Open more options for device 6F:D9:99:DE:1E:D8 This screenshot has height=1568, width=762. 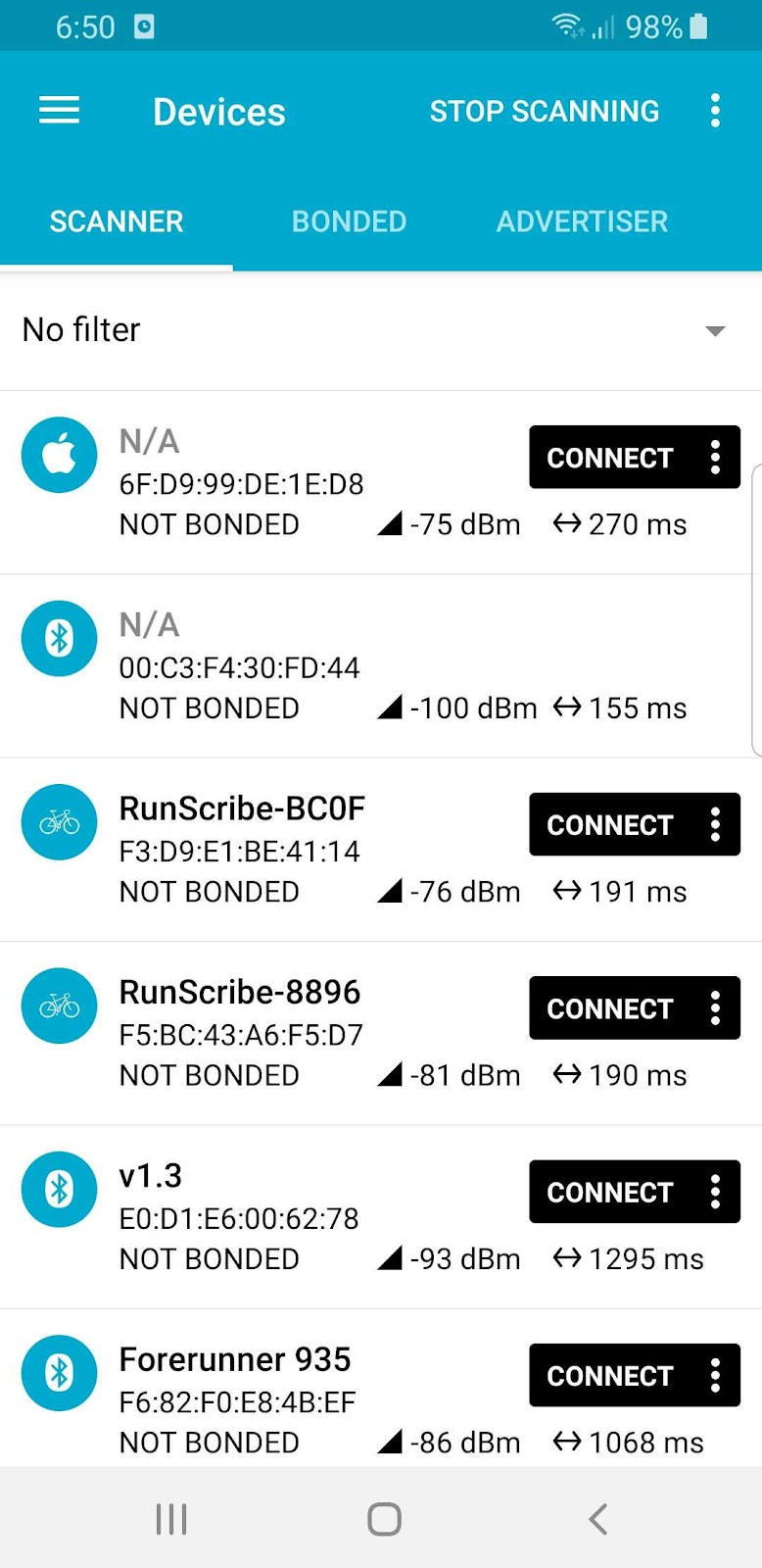(x=716, y=458)
